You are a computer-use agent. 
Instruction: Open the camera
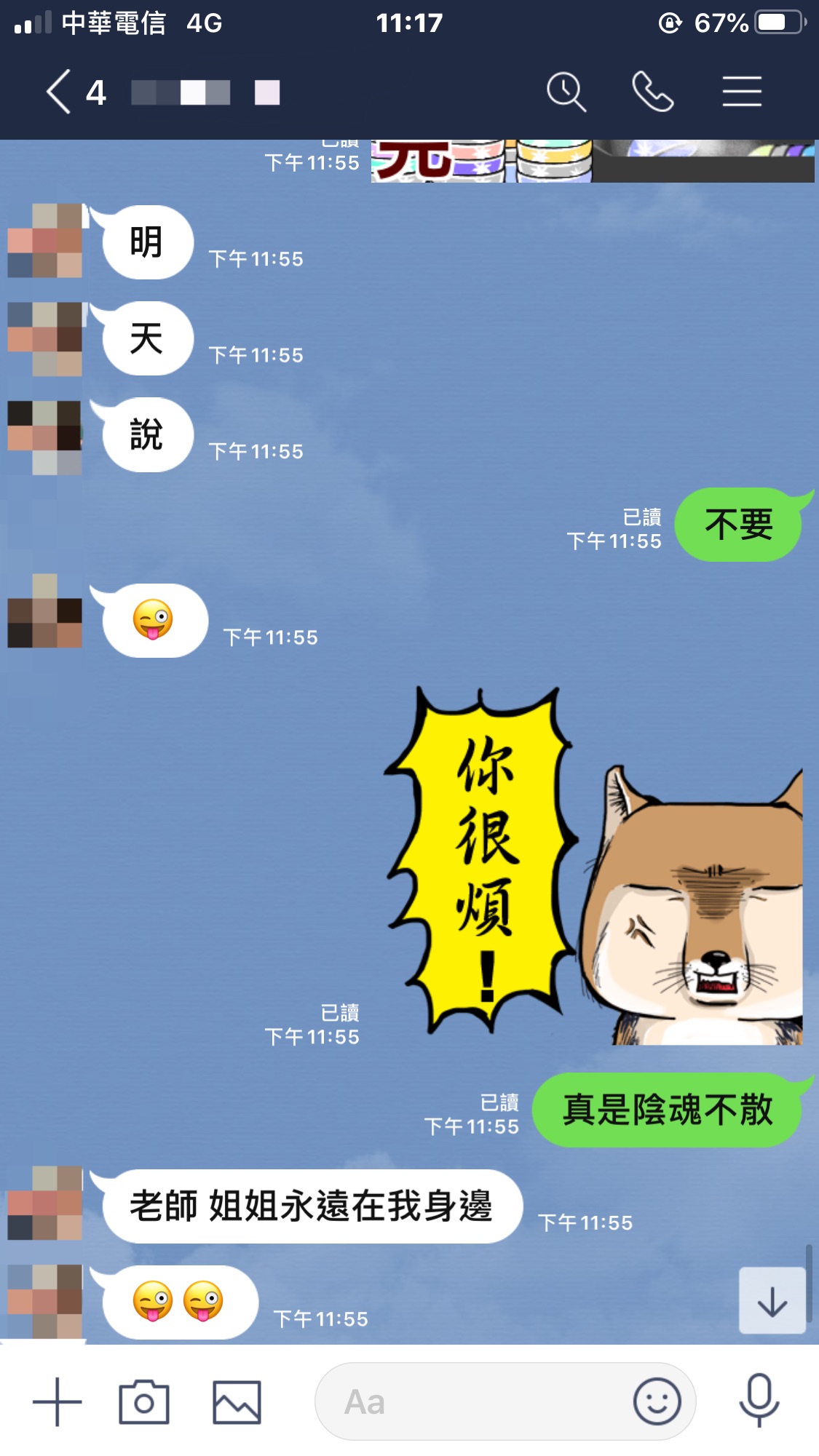[144, 1401]
